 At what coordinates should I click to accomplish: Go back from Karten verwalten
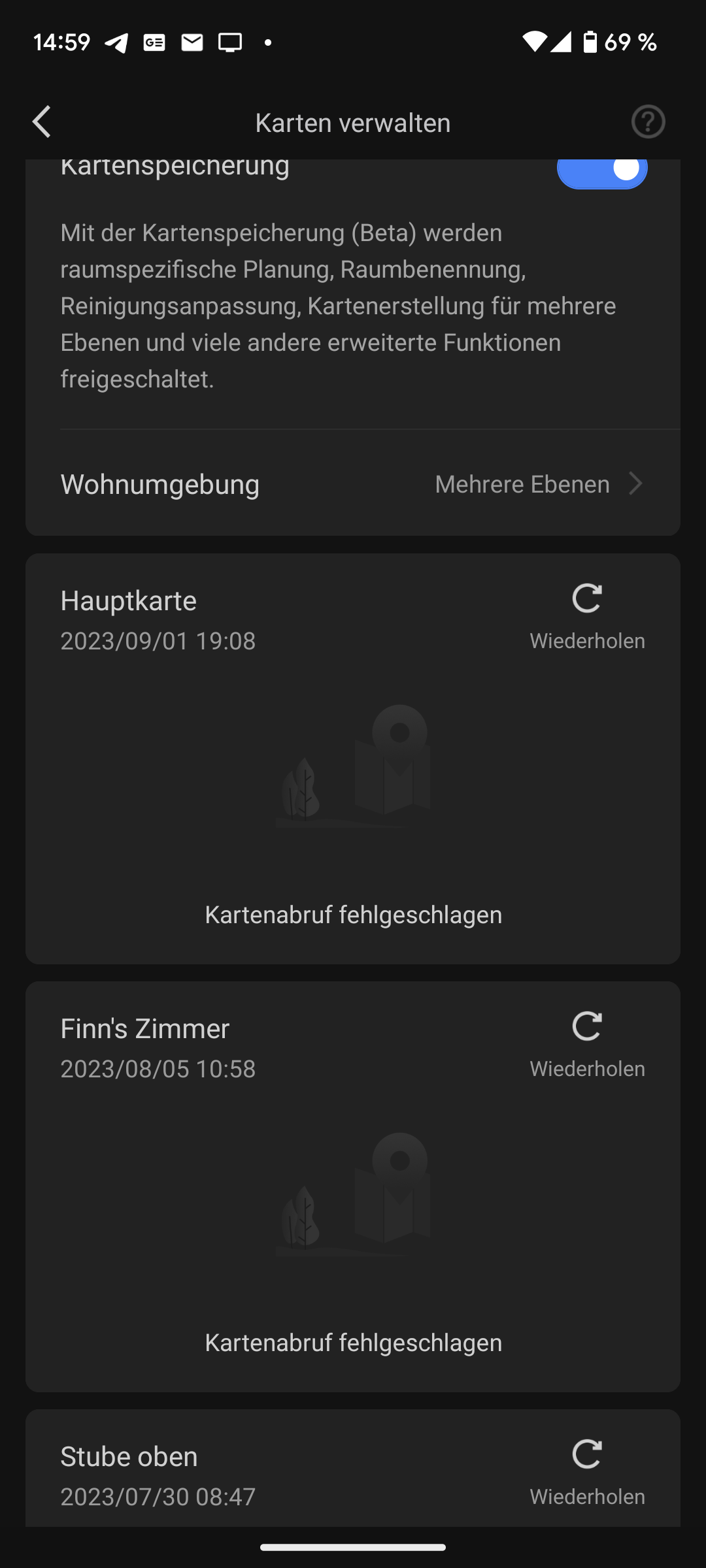tap(42, 122)
